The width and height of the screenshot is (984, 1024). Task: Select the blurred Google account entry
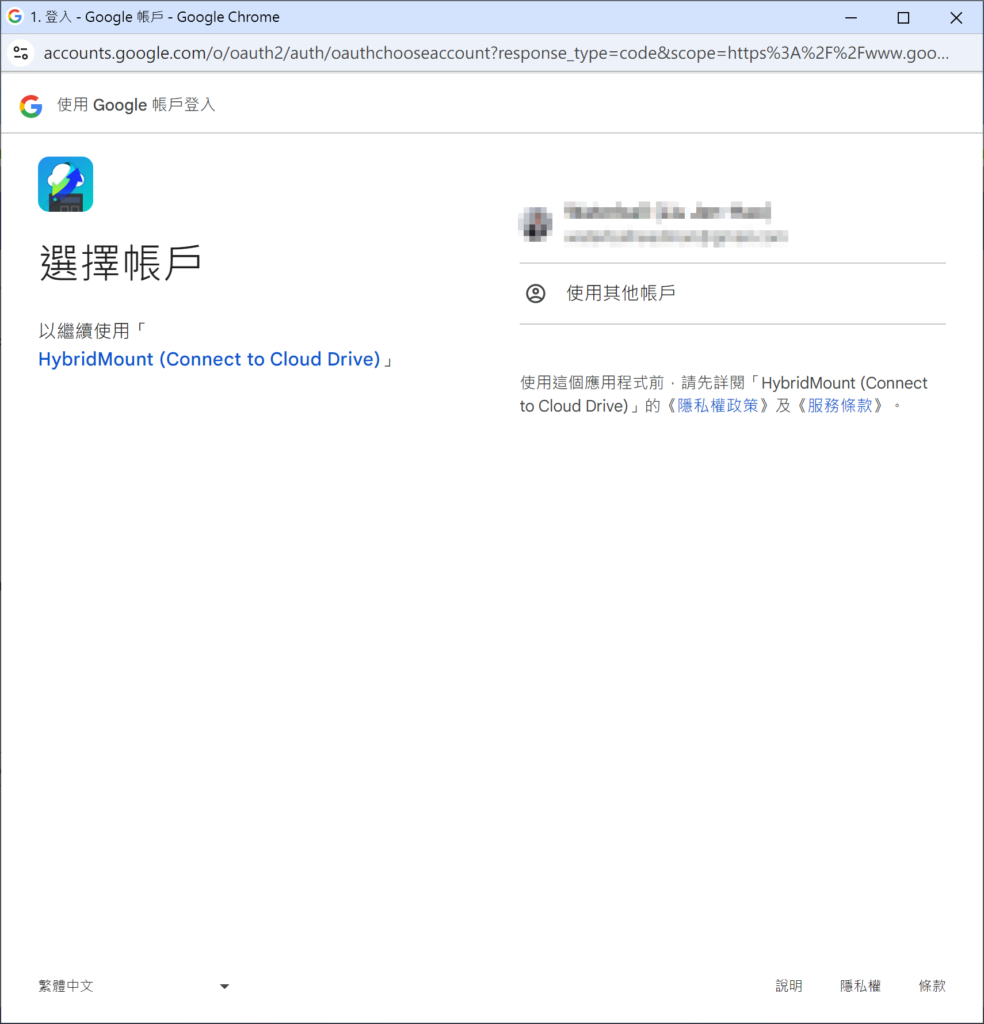point(700,223)
